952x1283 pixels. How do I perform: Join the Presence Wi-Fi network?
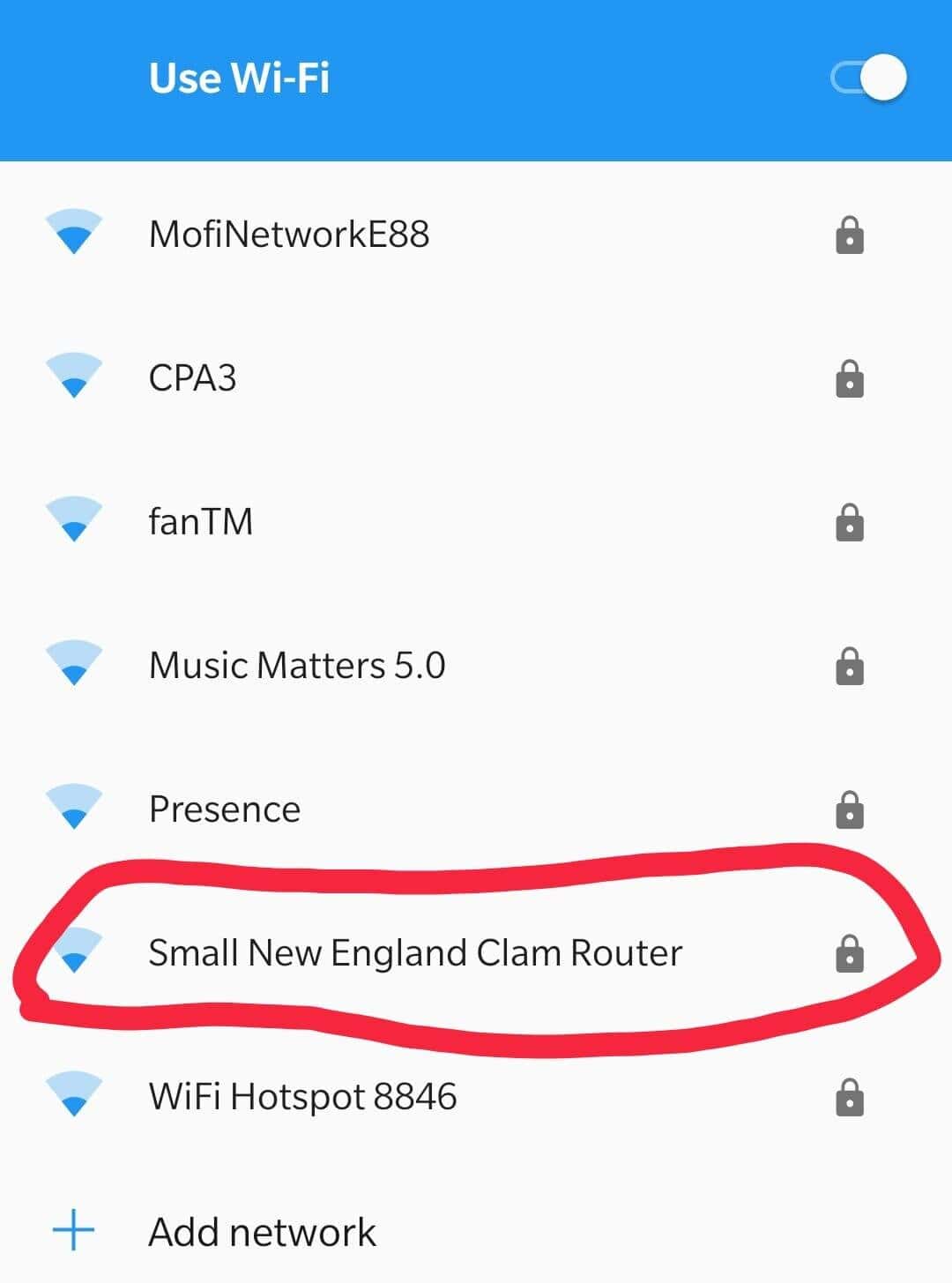click(225, 809)
